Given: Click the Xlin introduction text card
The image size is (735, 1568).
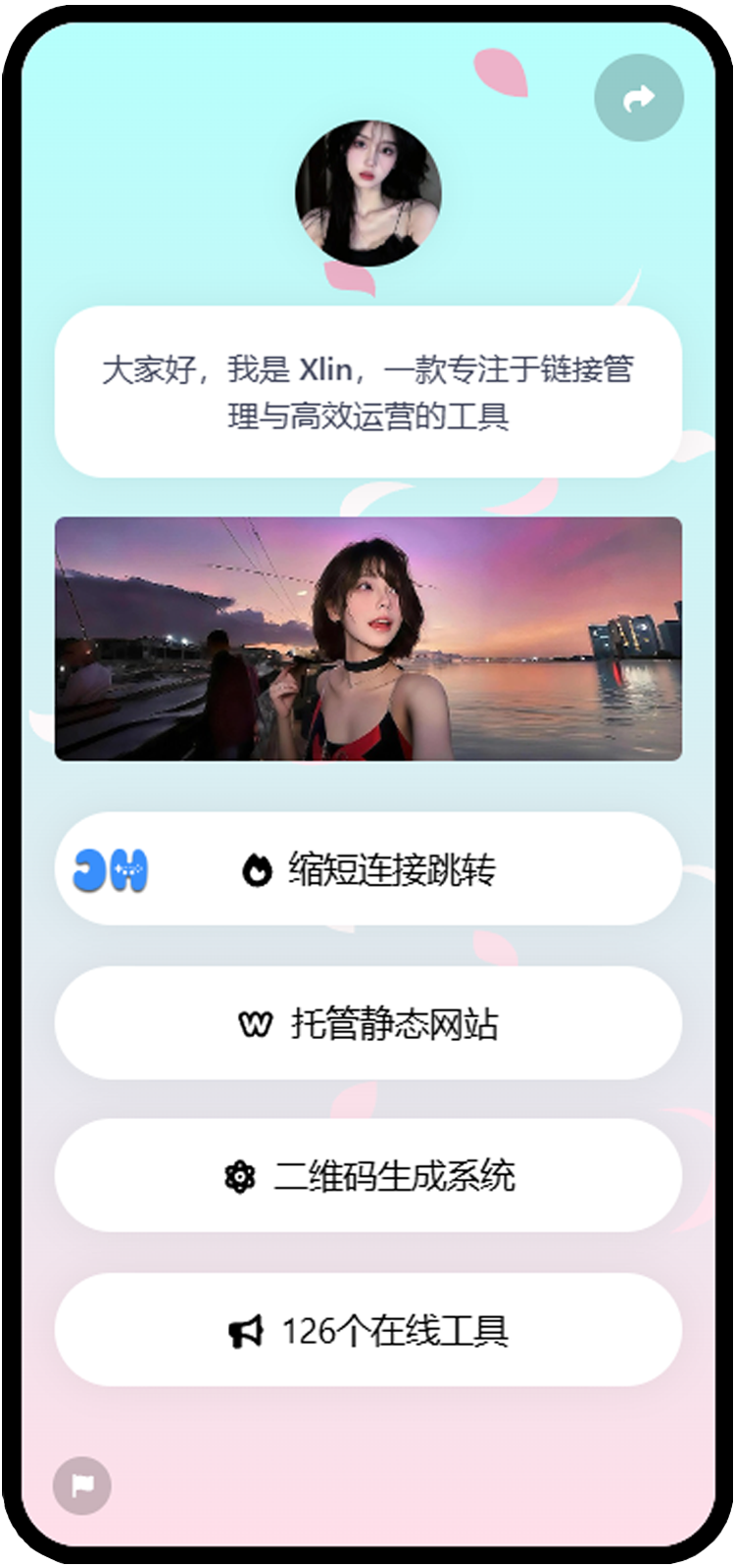Looking at the screenshot, I should click(367, 392).
